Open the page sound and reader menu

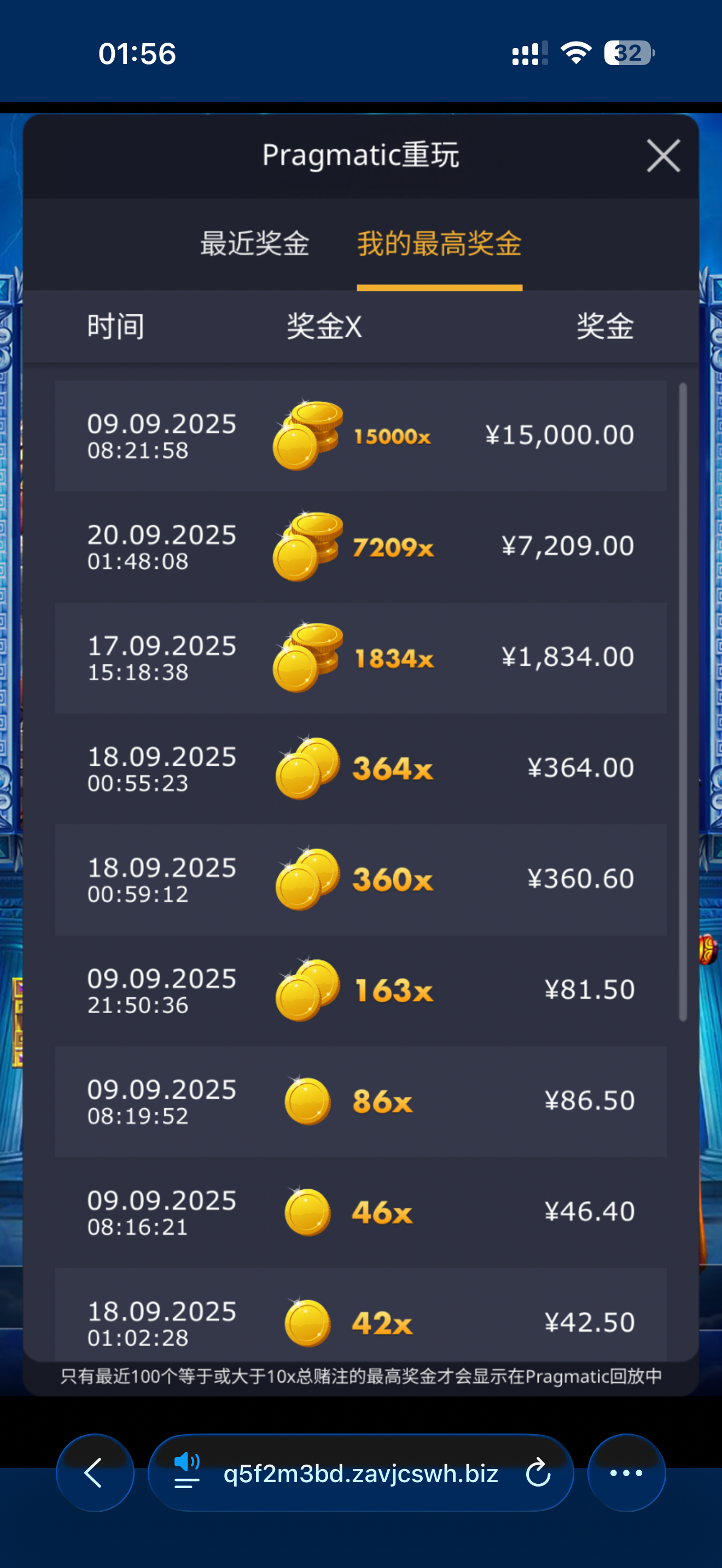click(x=187, y=1473)
